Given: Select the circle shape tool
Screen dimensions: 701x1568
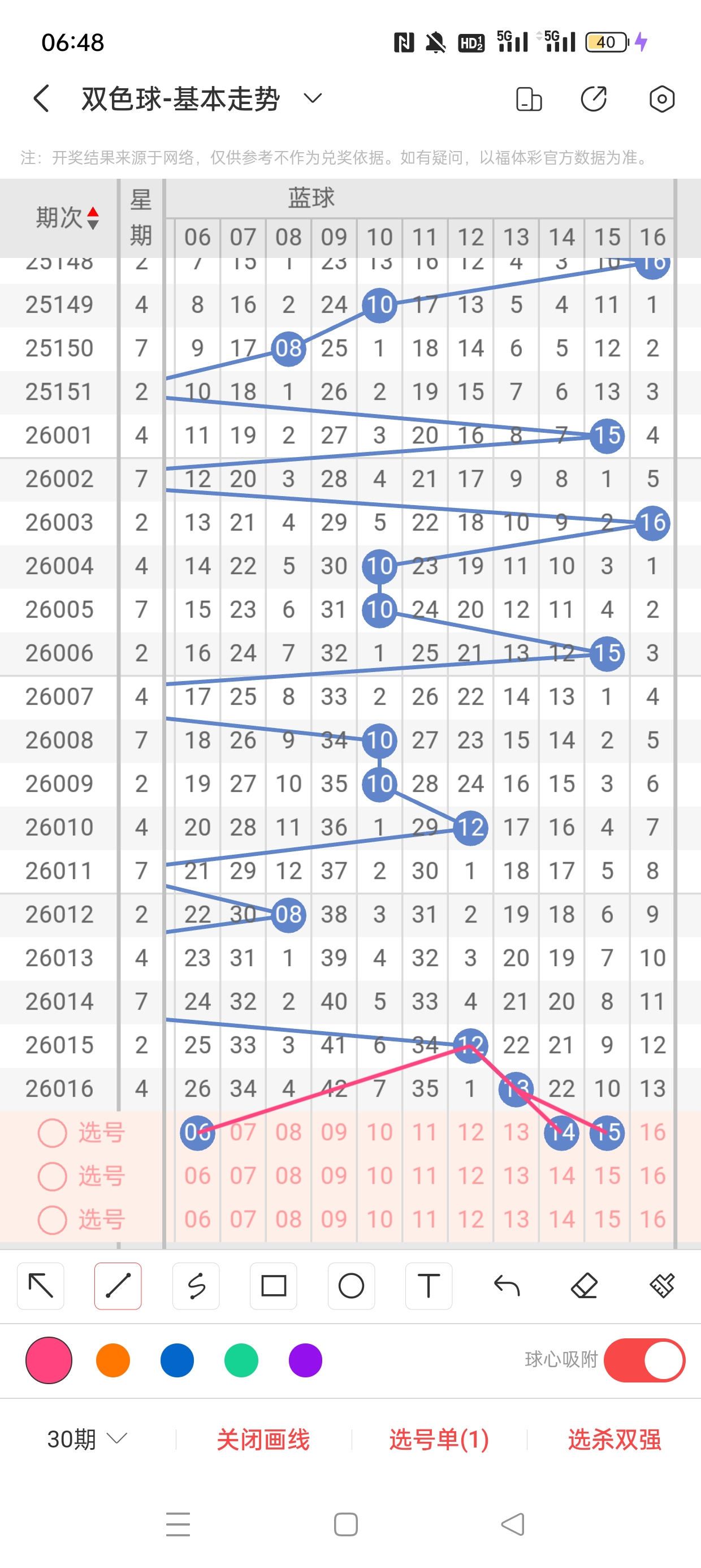Looking at the screenshot, I should tap(351, 1286).
